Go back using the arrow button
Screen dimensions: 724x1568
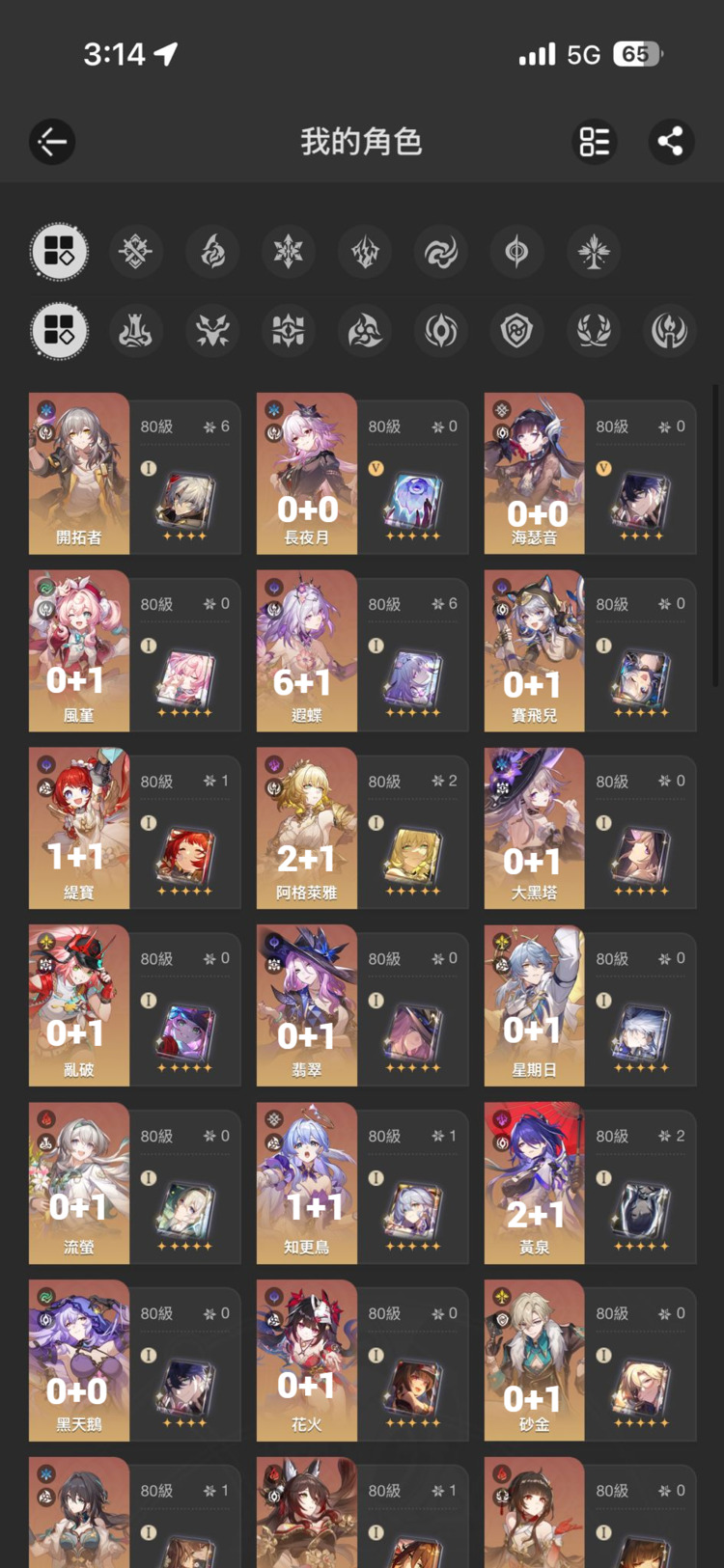(52, 142)
